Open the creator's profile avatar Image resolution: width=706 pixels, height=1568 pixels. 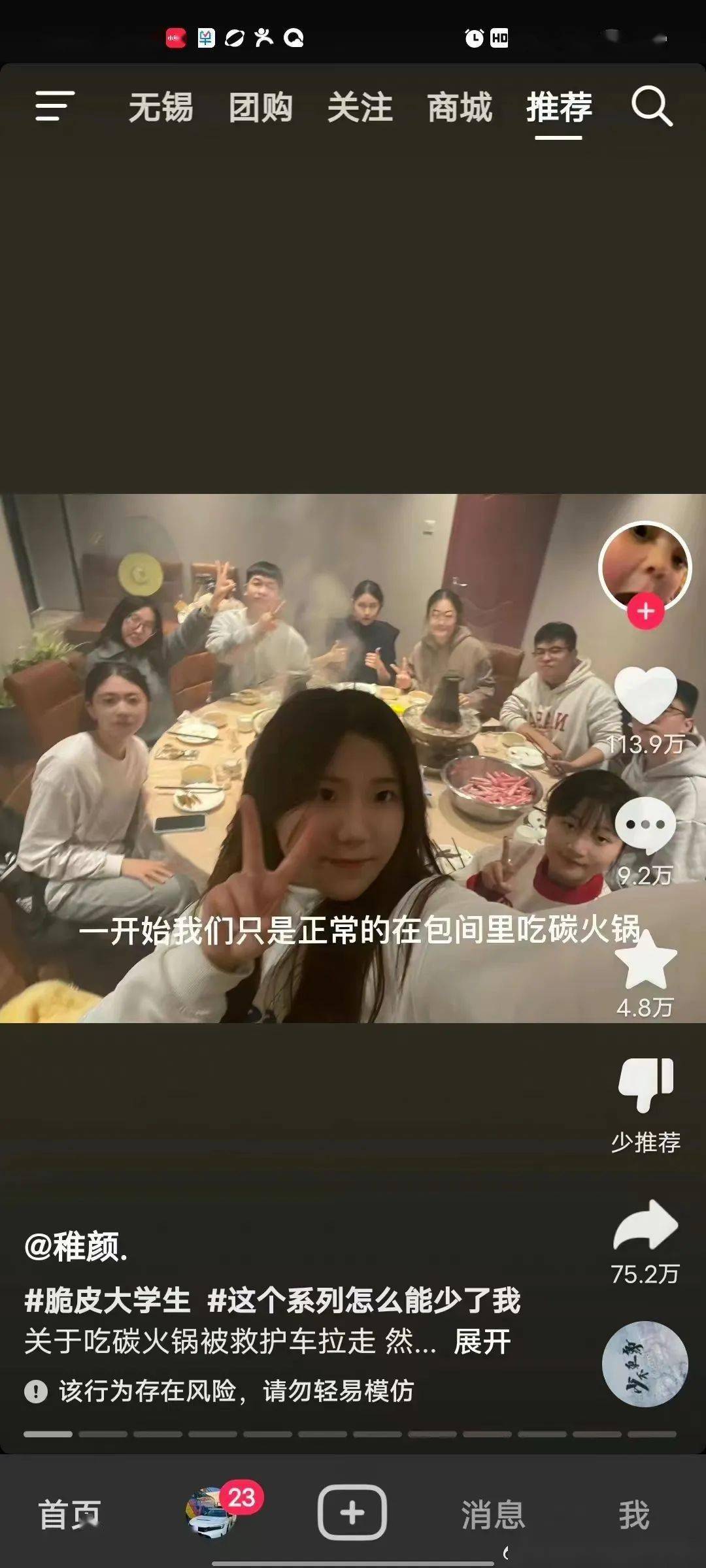(645, 566)
